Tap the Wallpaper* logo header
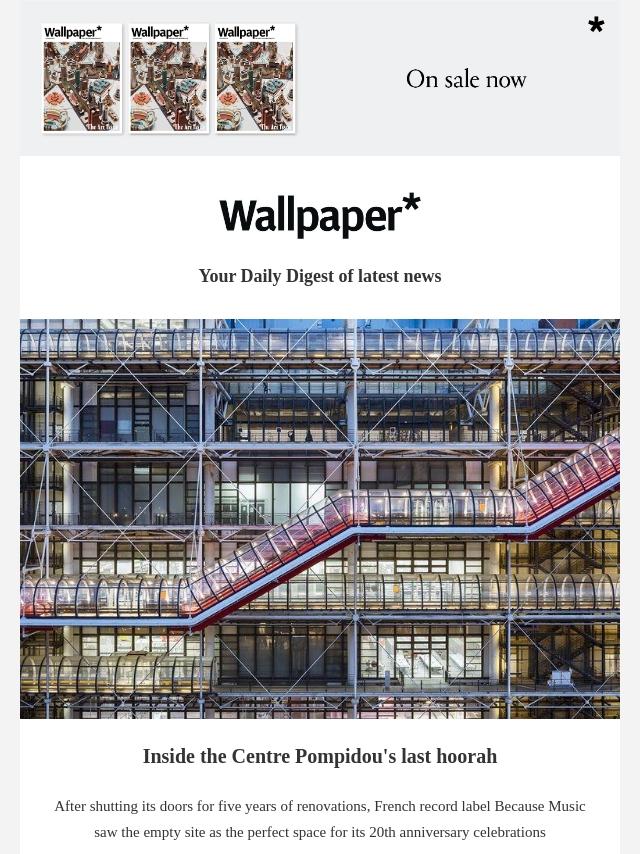Viewport: 640px width, 854px height. [320, 215]
